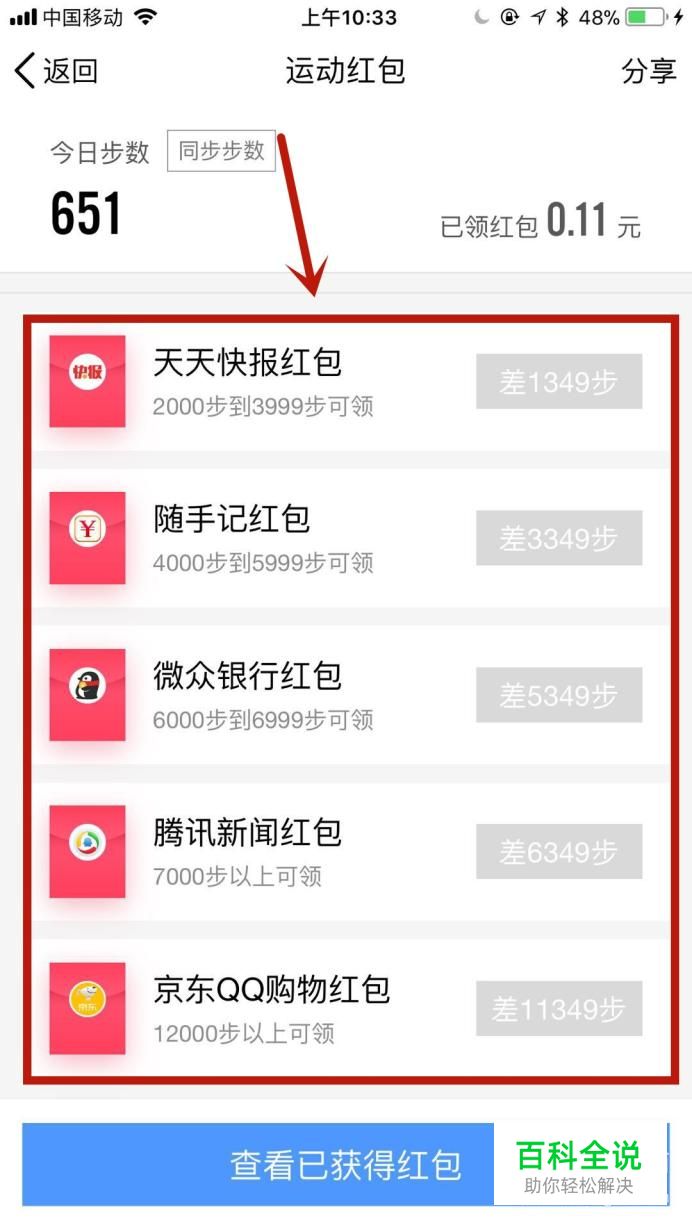Tap the 差5349步 button

[559, 695]
